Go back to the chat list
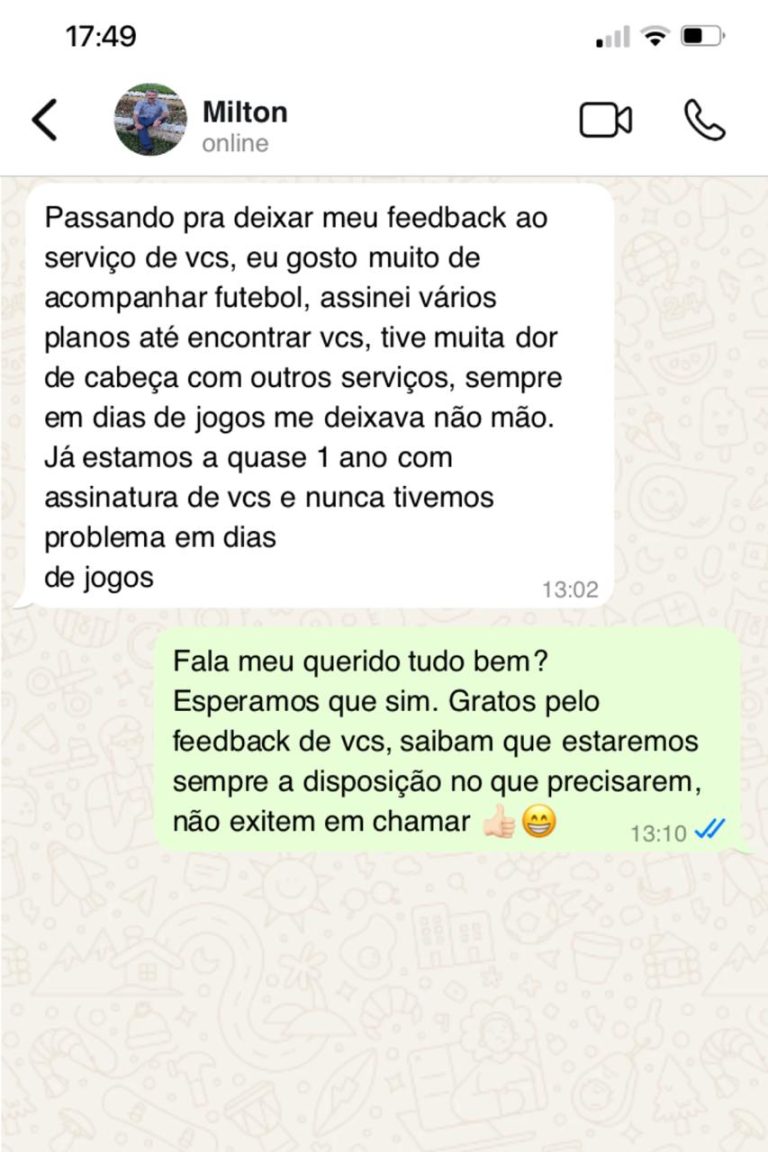The width and height of the screenshot is (768, 1152). pos(45,120)
